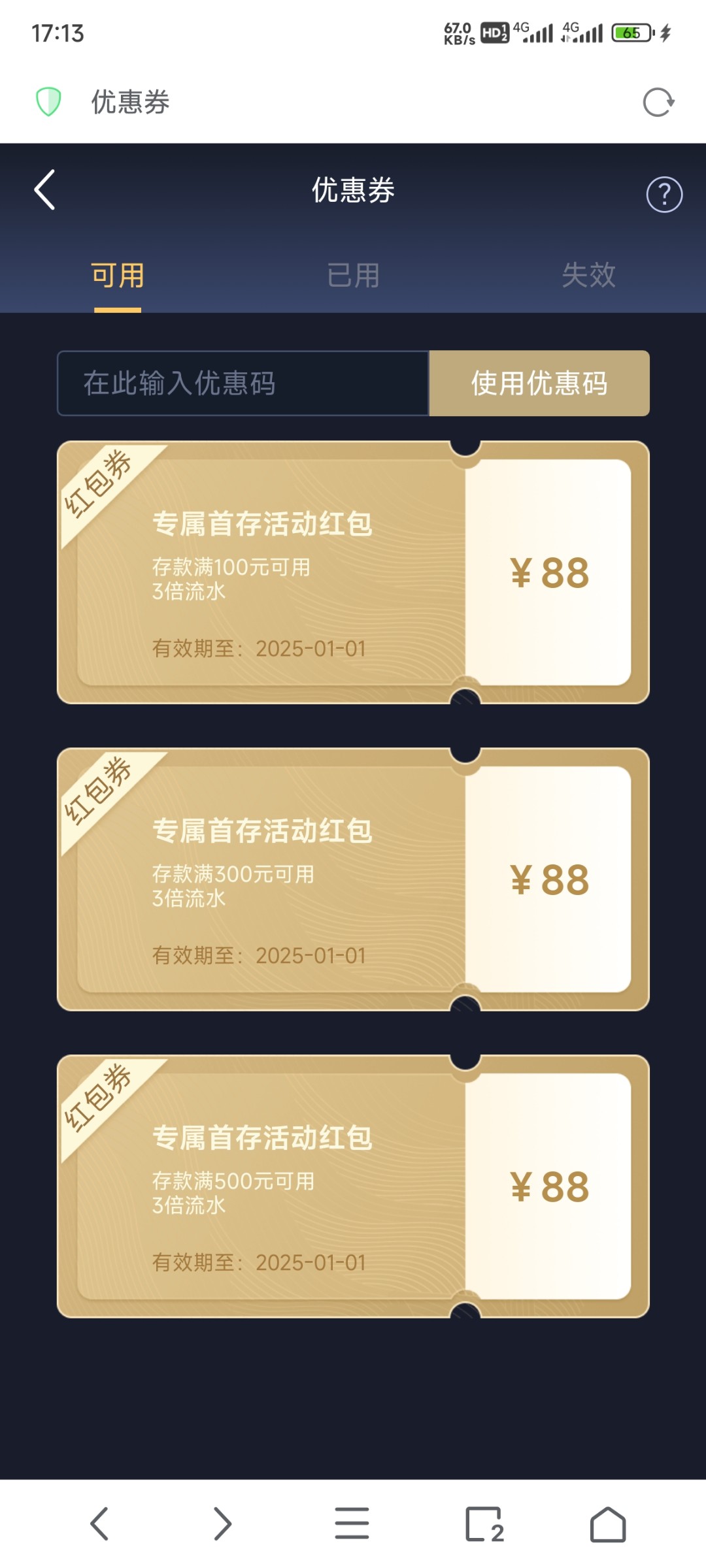Open the help question mark icon
The width and height of the screenshot is (706, 1568).
click(x=664, y=194)
